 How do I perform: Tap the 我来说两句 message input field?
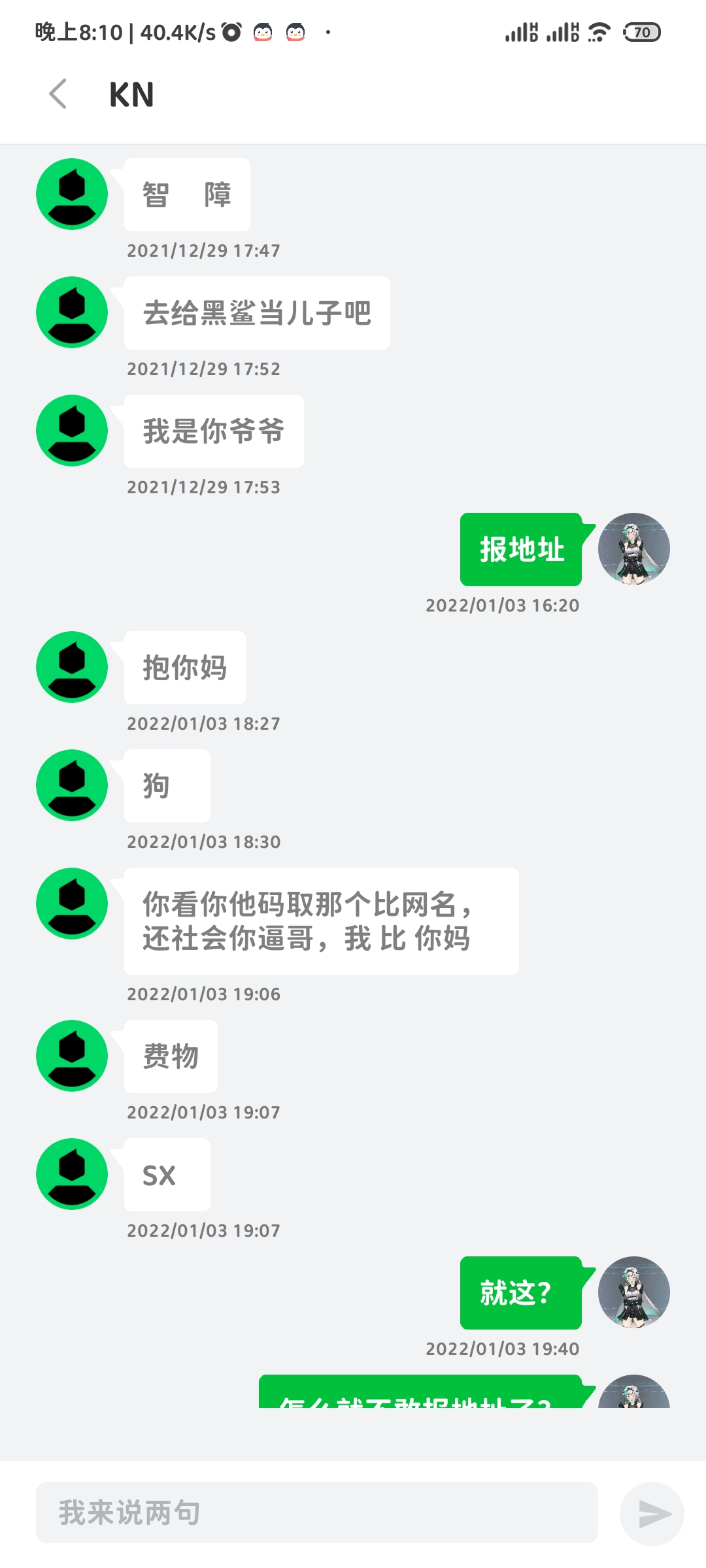pyautogui.click(x=316, y=1512)
